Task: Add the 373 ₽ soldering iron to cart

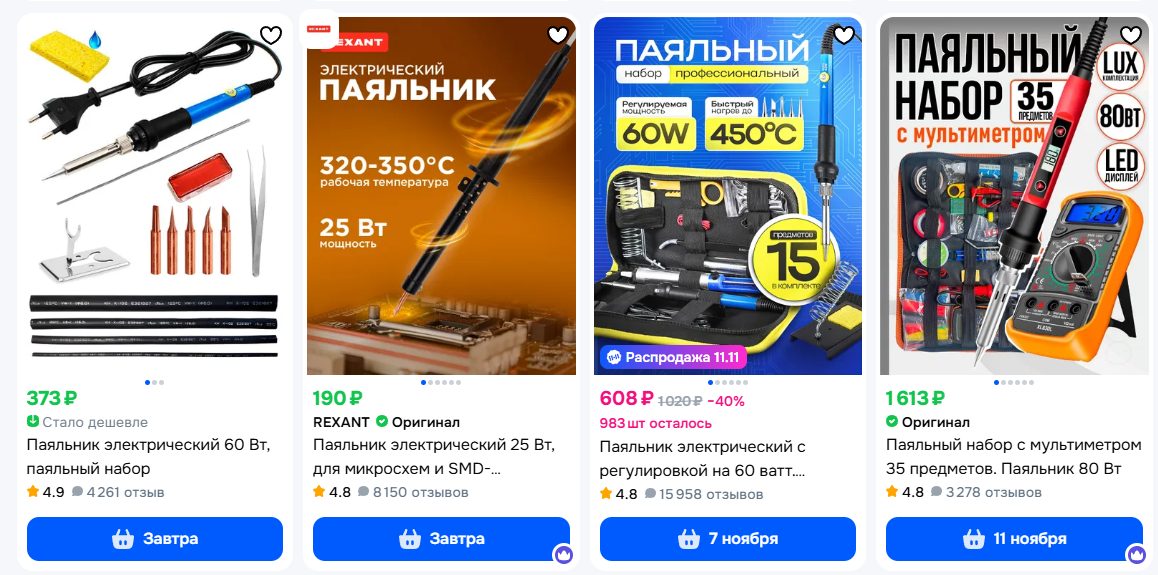Action: pos(155,539)
